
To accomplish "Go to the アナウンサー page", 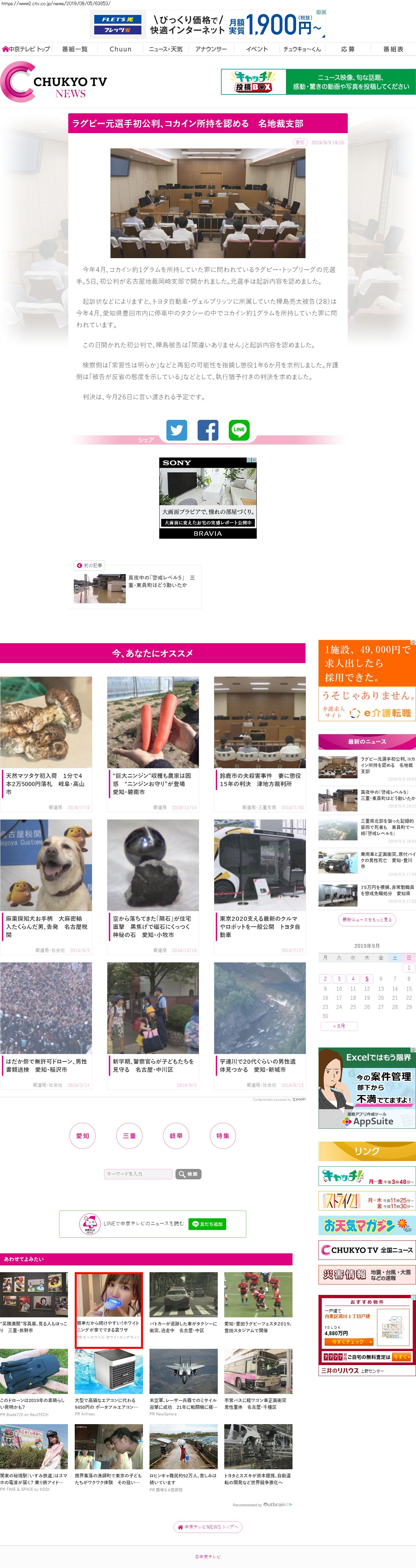I will (211, 49).
